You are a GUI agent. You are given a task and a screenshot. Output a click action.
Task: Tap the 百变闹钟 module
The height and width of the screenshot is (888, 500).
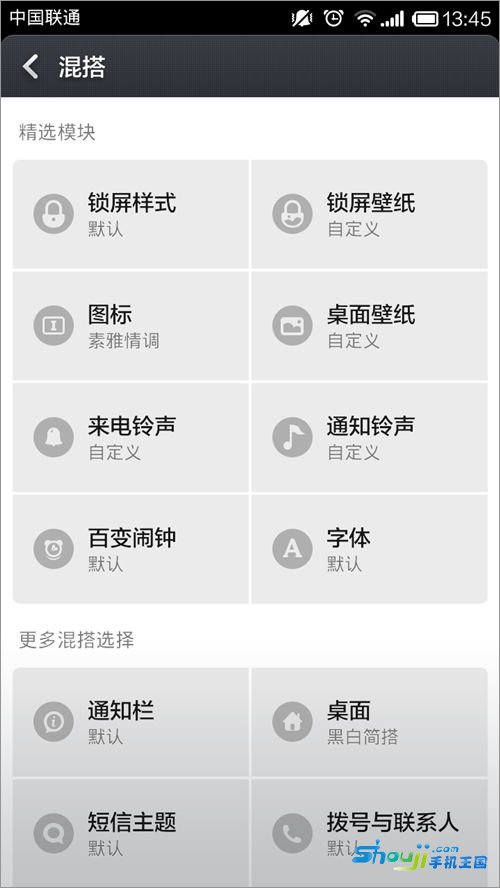(130, 549)
